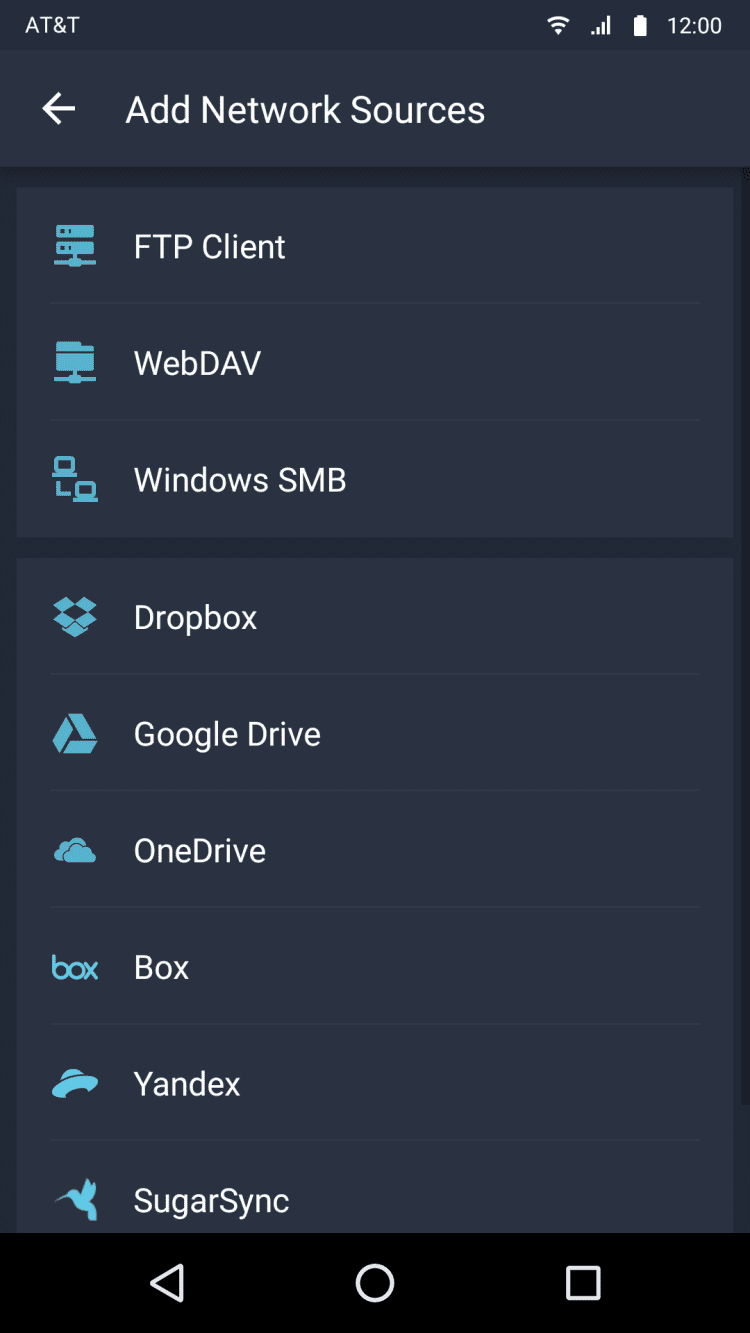Open the Yandex source option
750x1333 pixels.
click(x=375, y=1084)
